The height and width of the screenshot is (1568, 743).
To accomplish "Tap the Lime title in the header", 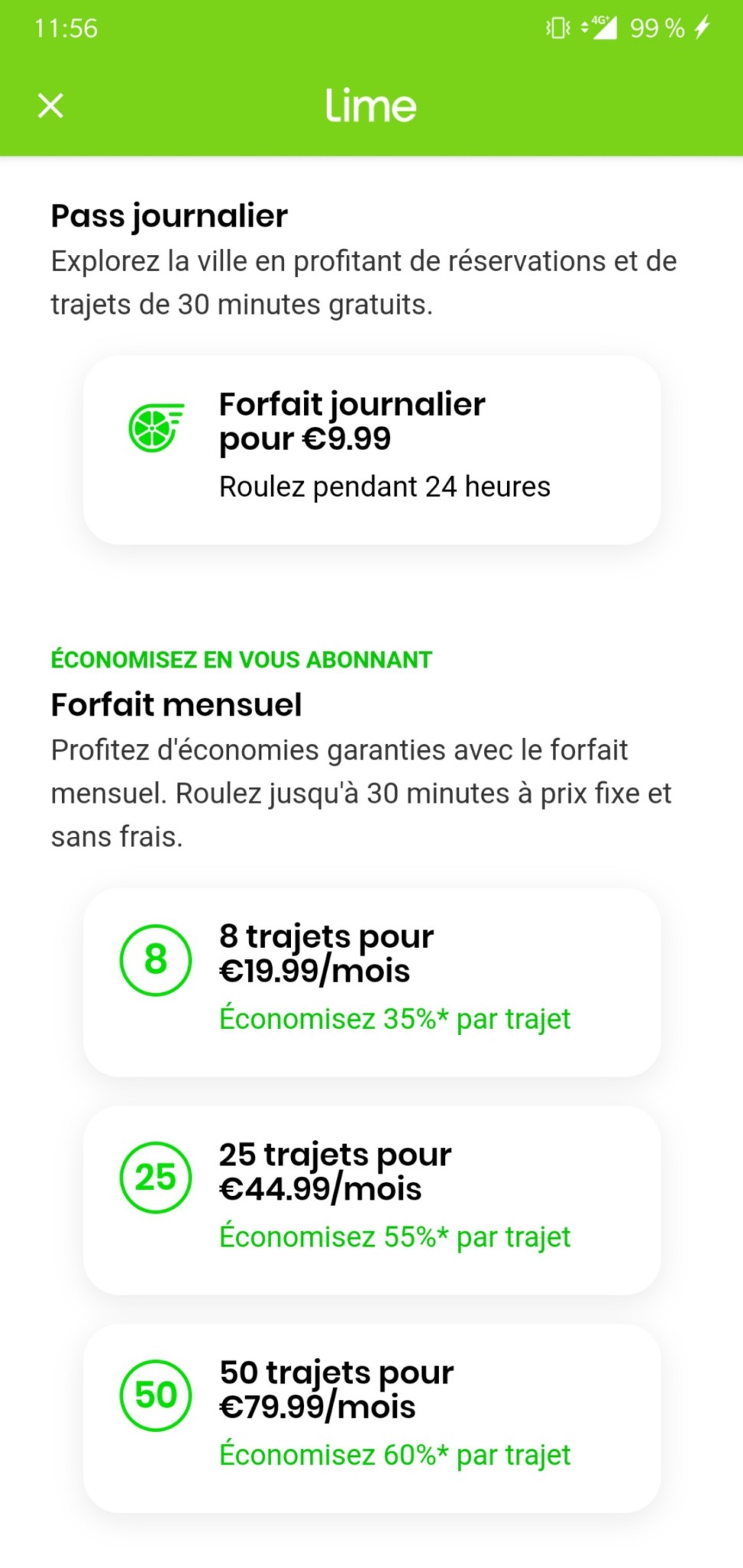I will (371, 106).
